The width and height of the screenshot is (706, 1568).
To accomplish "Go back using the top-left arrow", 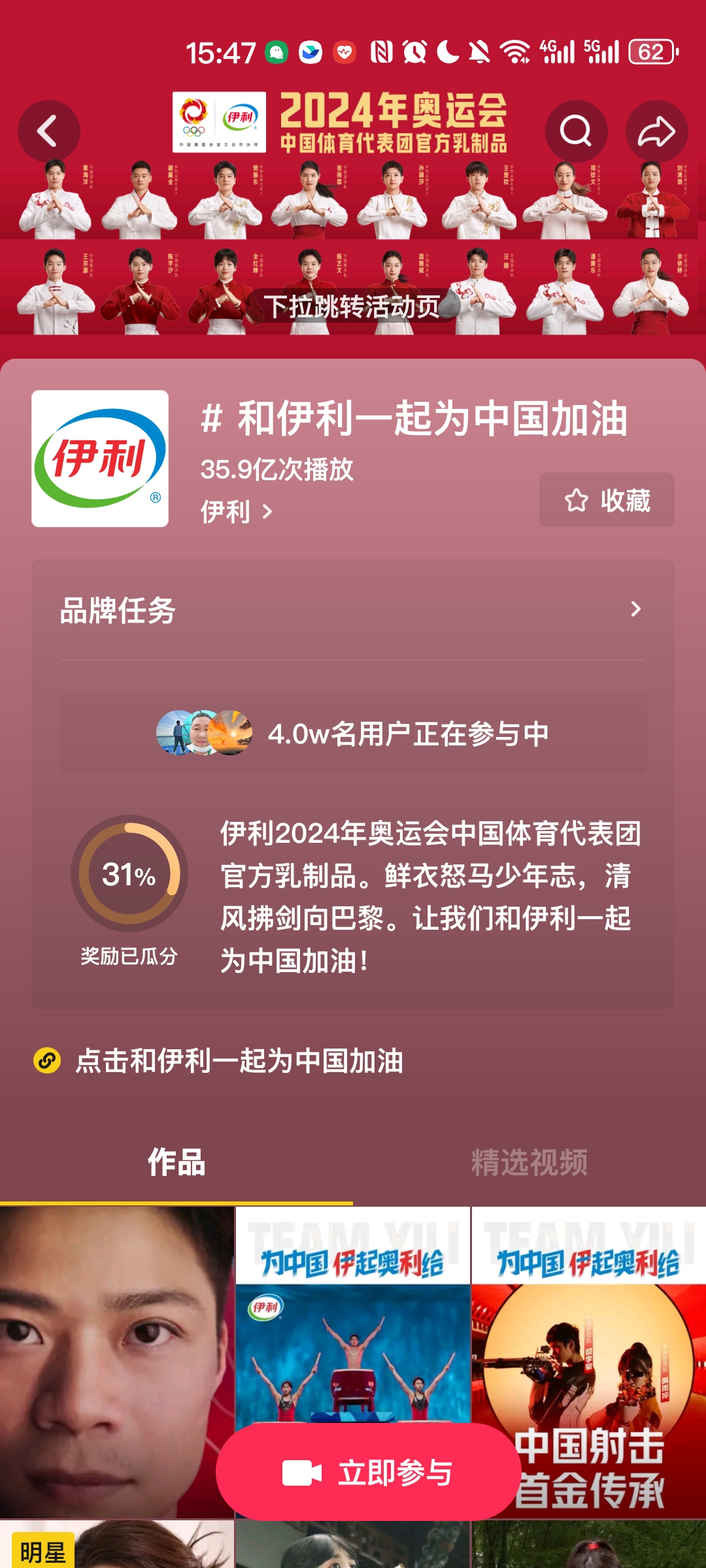I will point(49,131).
